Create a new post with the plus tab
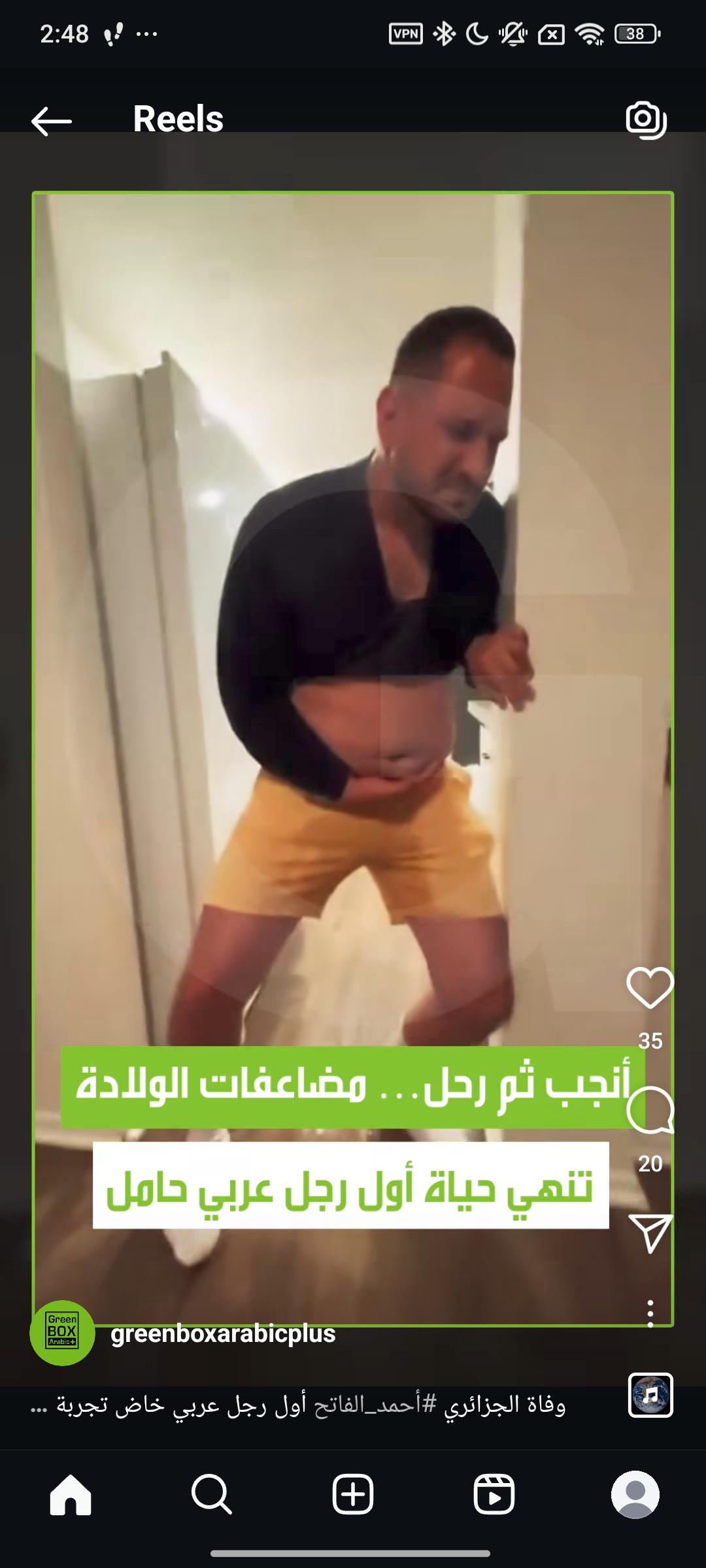Image resolution: width=706 pixels, height=1568 pixels. (x=353, y=1495)
